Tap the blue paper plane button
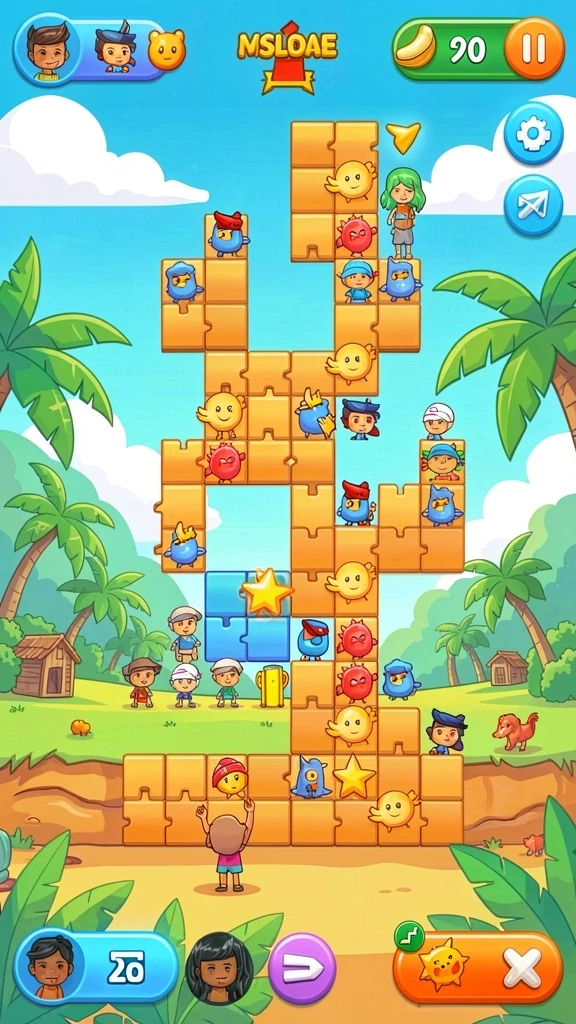 pos(534,205)
